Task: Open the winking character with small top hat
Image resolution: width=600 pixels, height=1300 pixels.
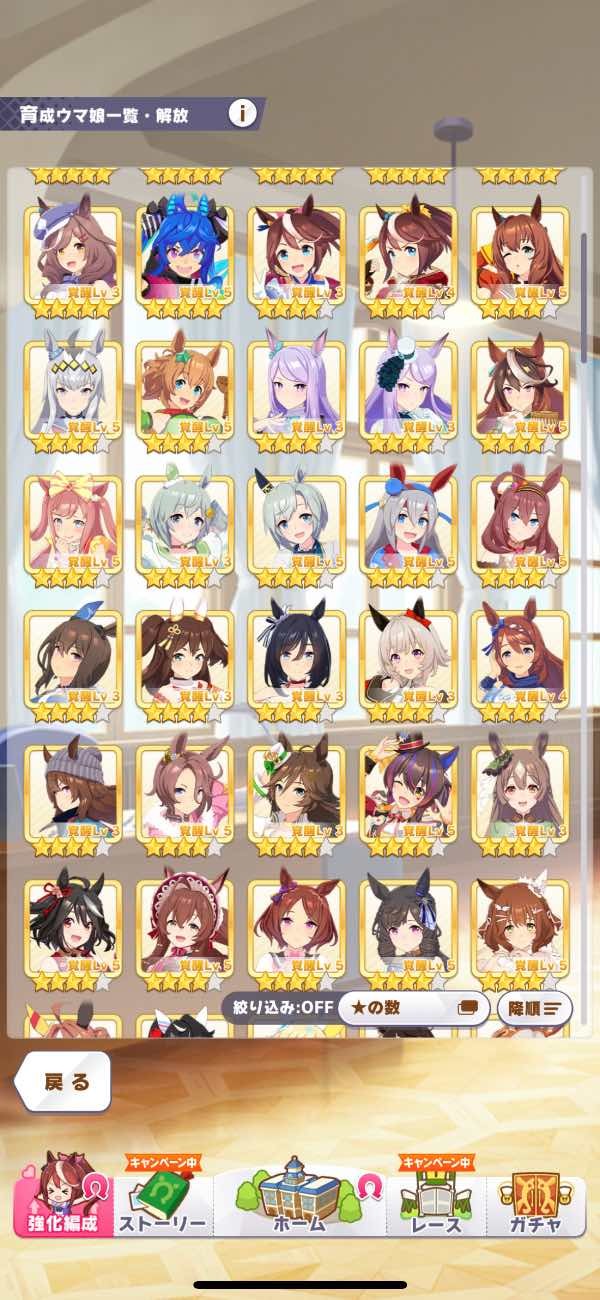Action: tap(408, 790)
